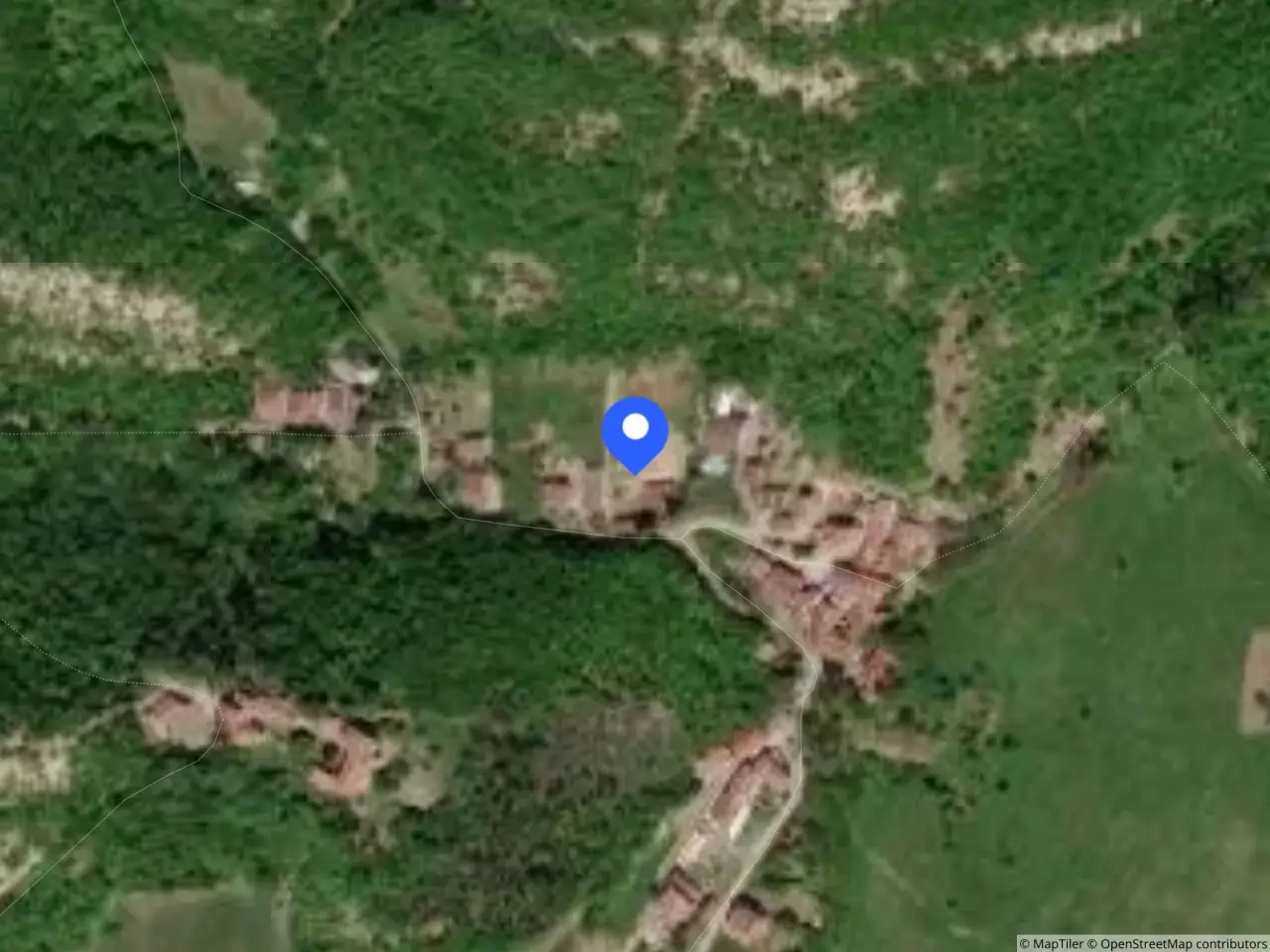Open the MapTiler attribution link

[x=1053, y=943]
